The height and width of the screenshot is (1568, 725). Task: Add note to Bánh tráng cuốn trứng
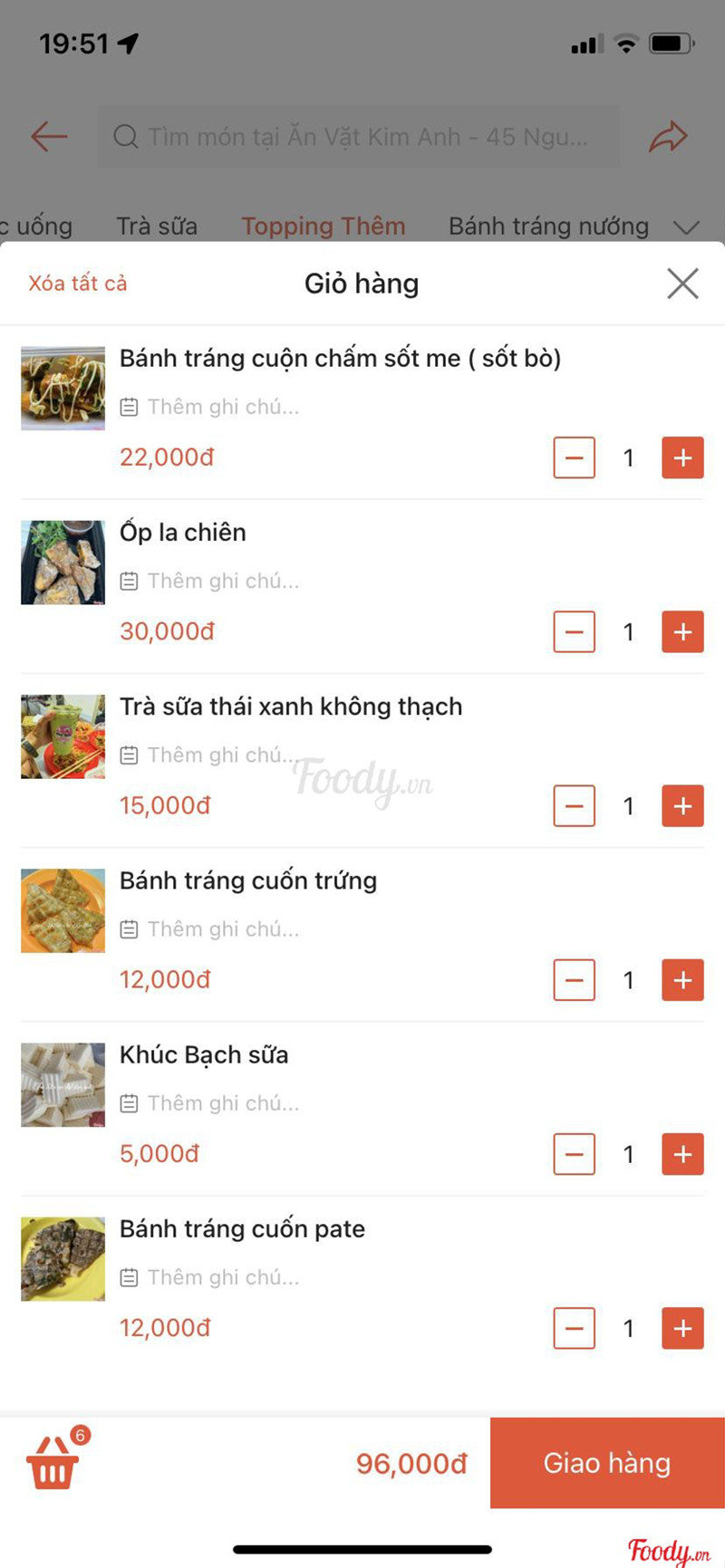(222, 929)
